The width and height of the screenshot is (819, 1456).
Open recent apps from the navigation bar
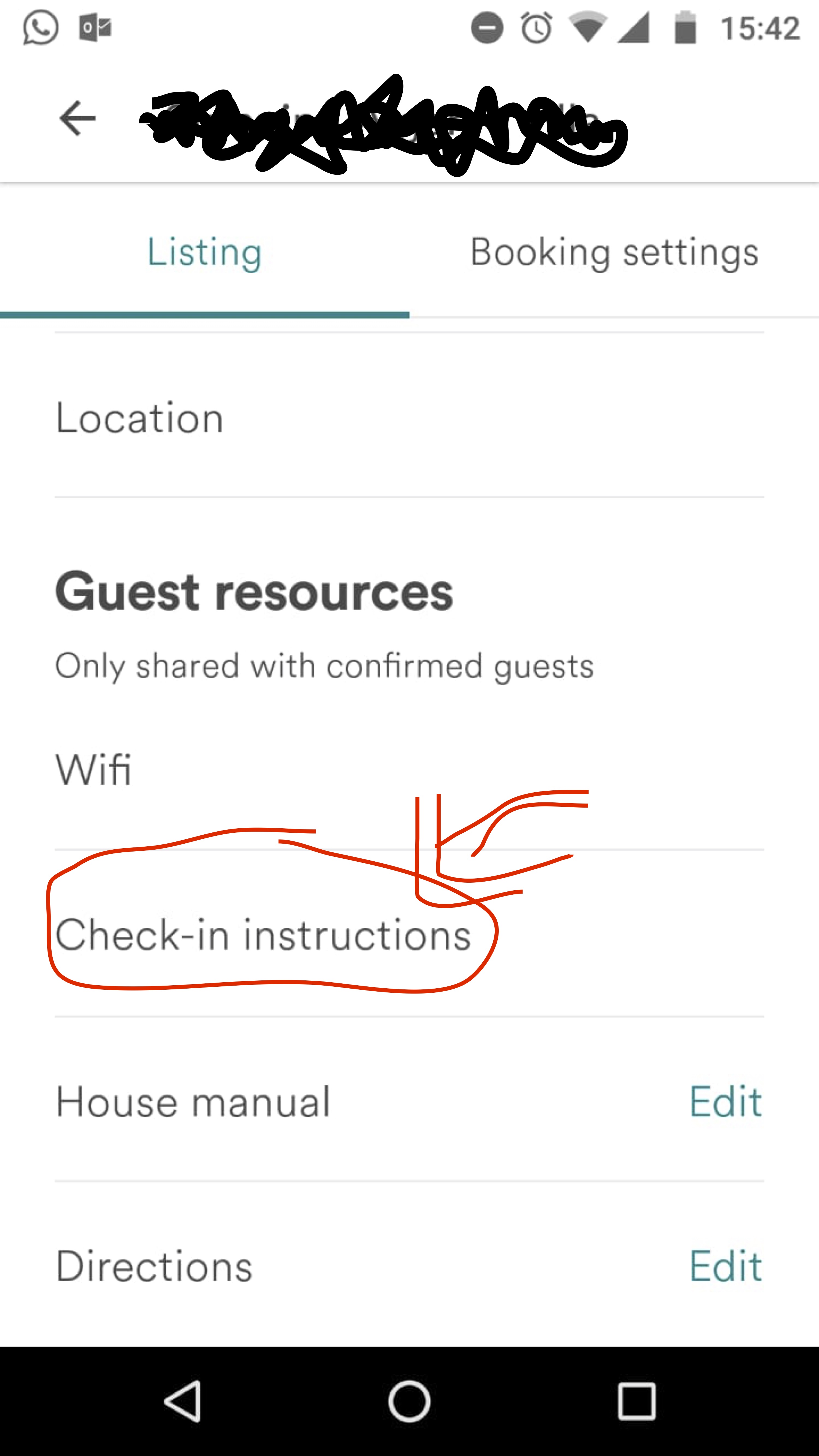[x=636, y=1401]
